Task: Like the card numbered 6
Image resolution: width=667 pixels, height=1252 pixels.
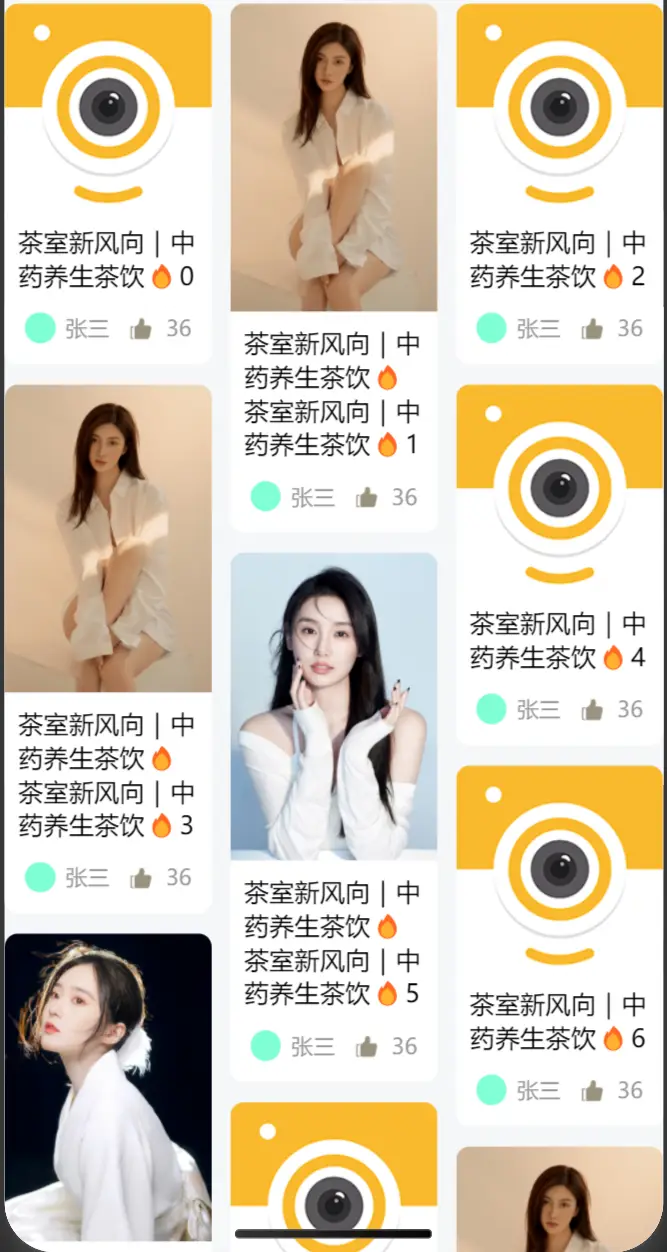Action: point(593,1091)
